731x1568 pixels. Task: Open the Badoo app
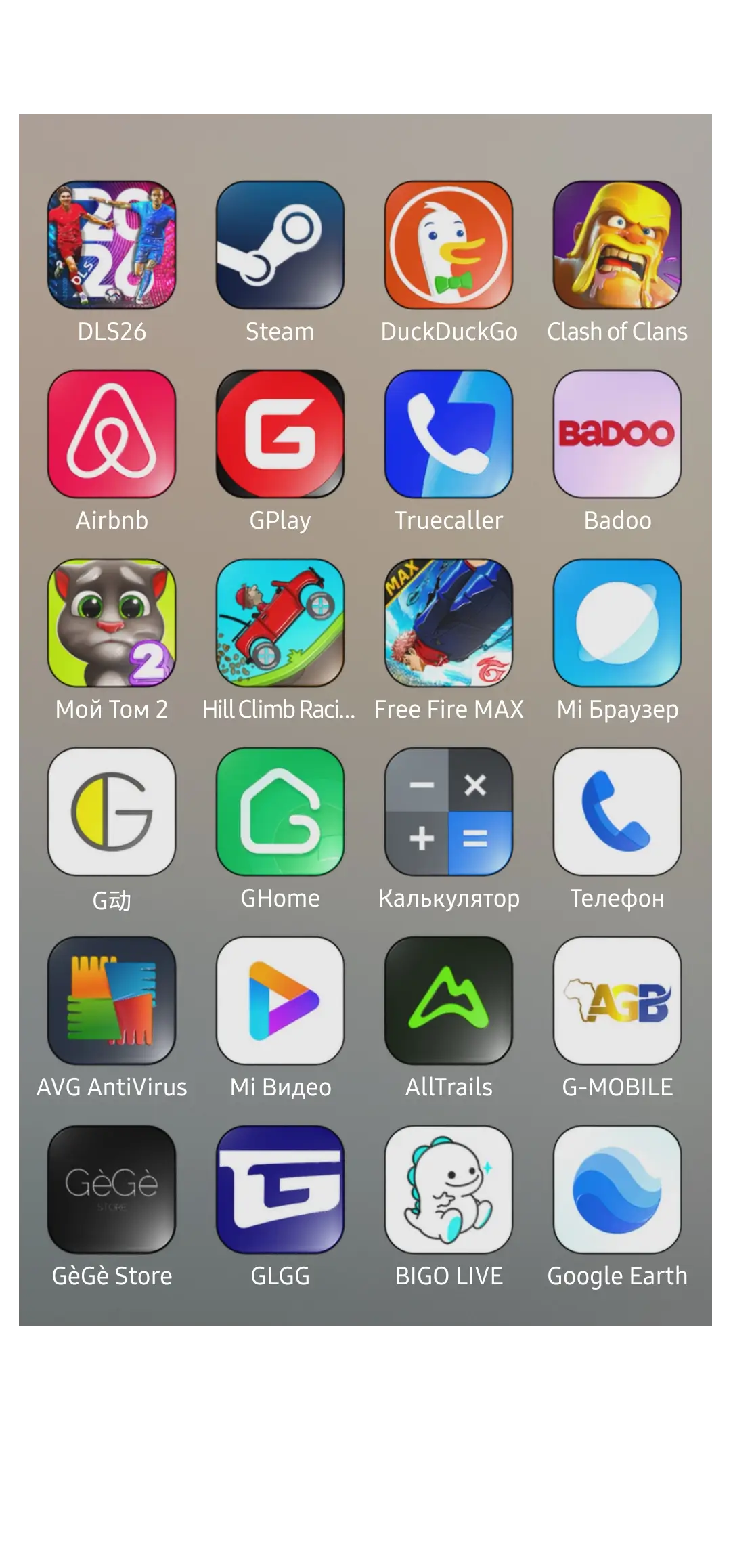click(617, 433)
